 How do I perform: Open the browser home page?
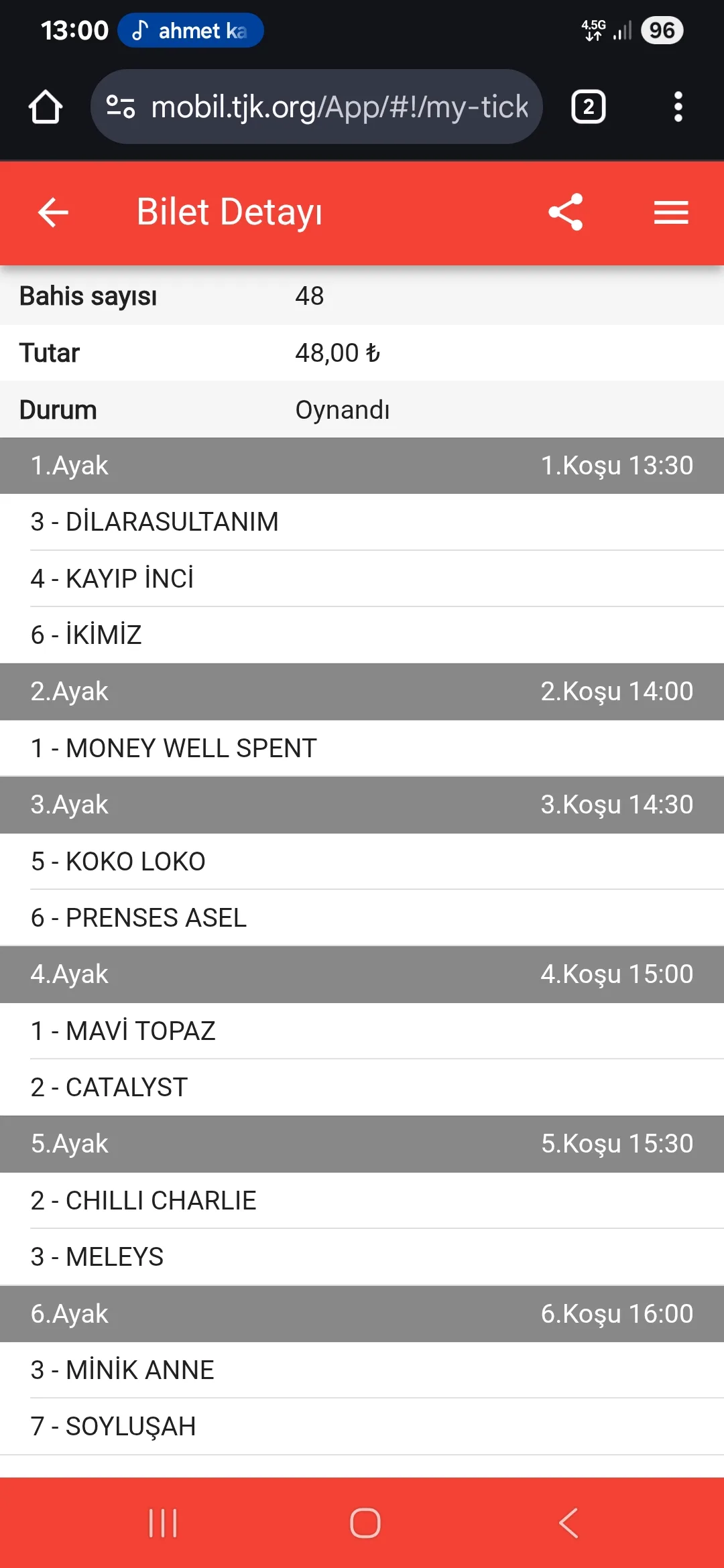pyautogui.click(x=46, y=107)
